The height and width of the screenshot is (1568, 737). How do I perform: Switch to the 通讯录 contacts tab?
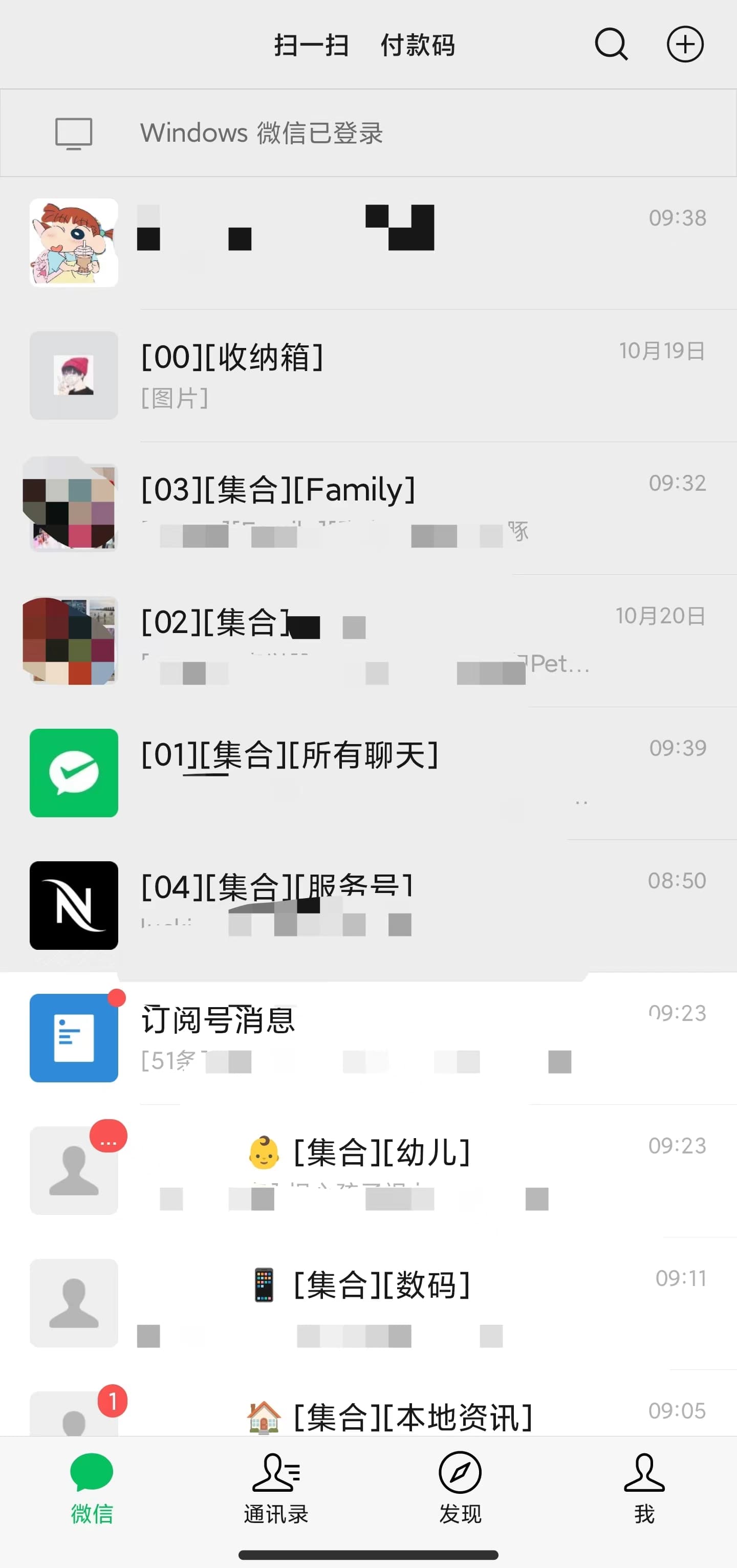(276, 1487)
